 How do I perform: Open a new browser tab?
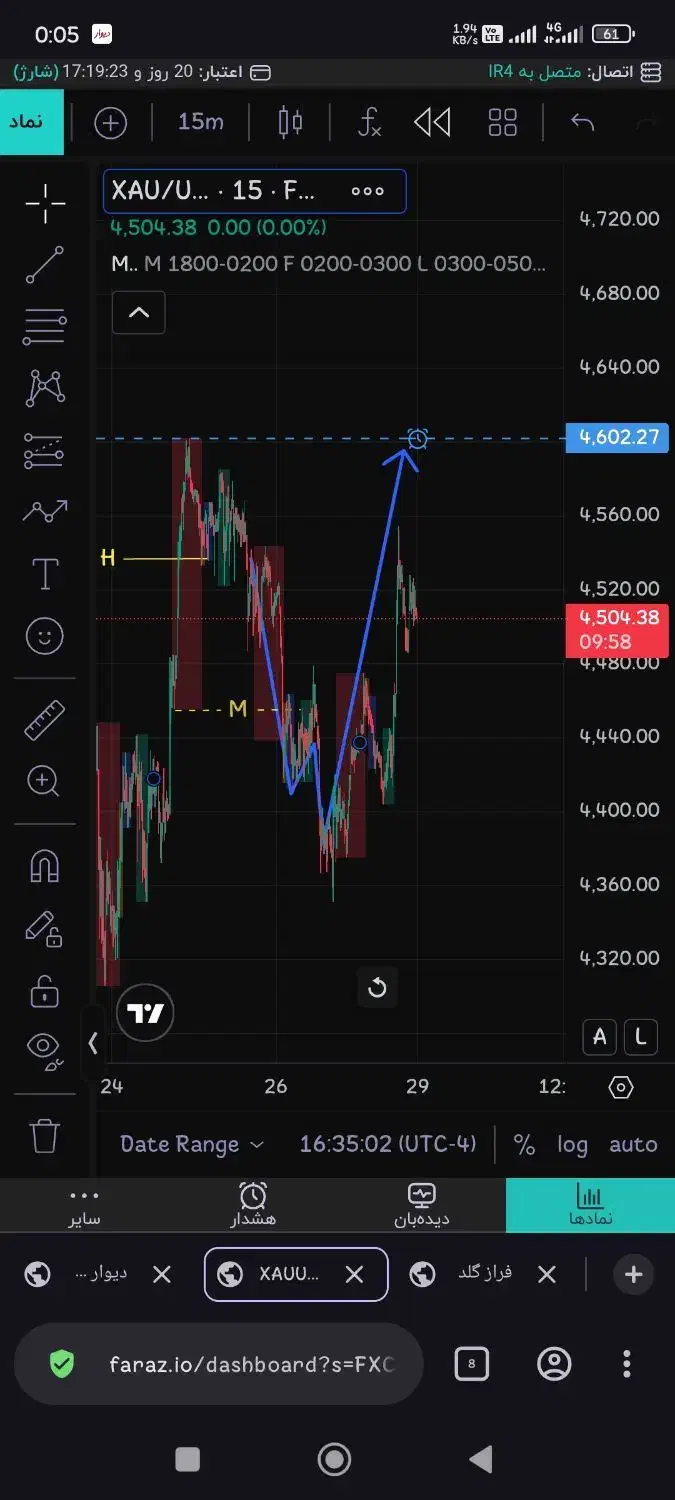633,1274
